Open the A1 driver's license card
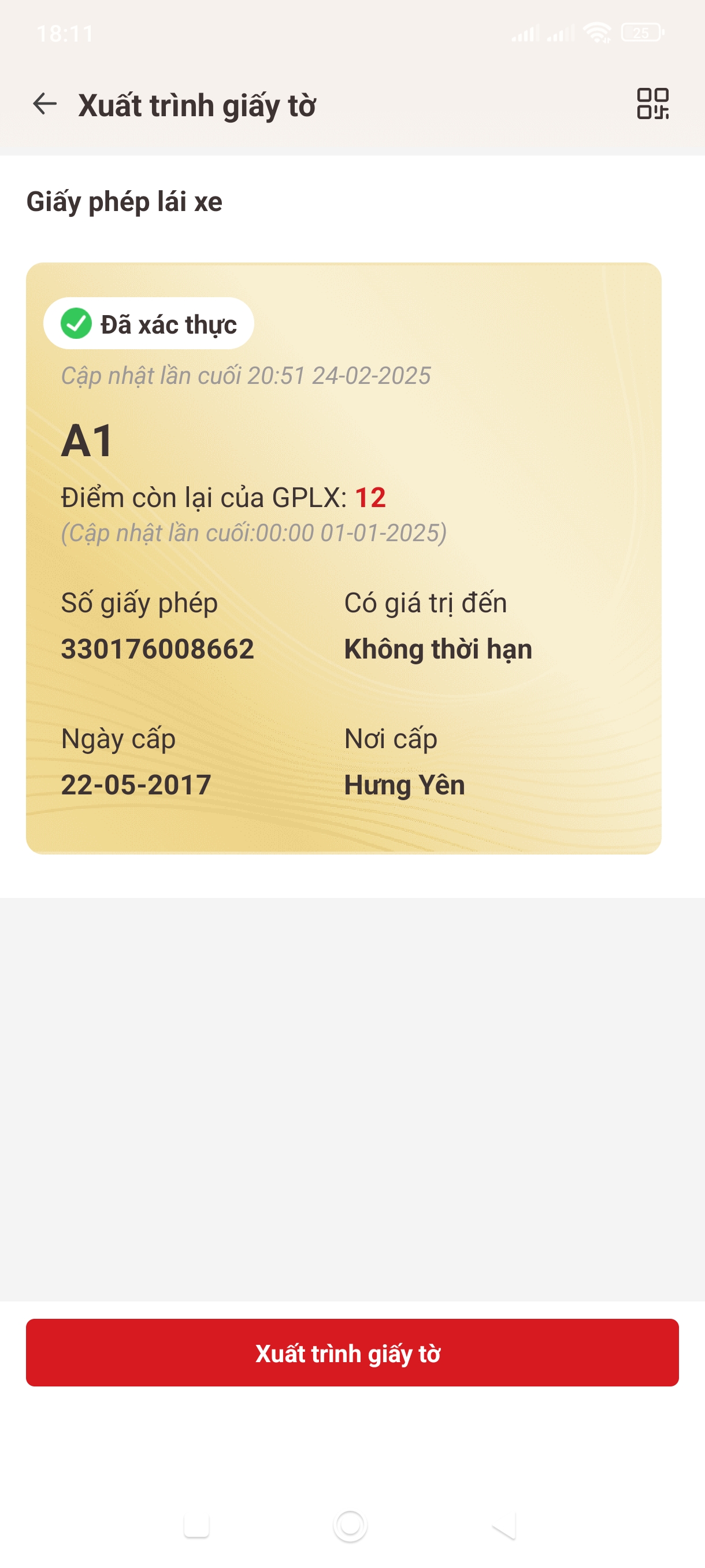The image size is (705, 1568). pos(344,557)
